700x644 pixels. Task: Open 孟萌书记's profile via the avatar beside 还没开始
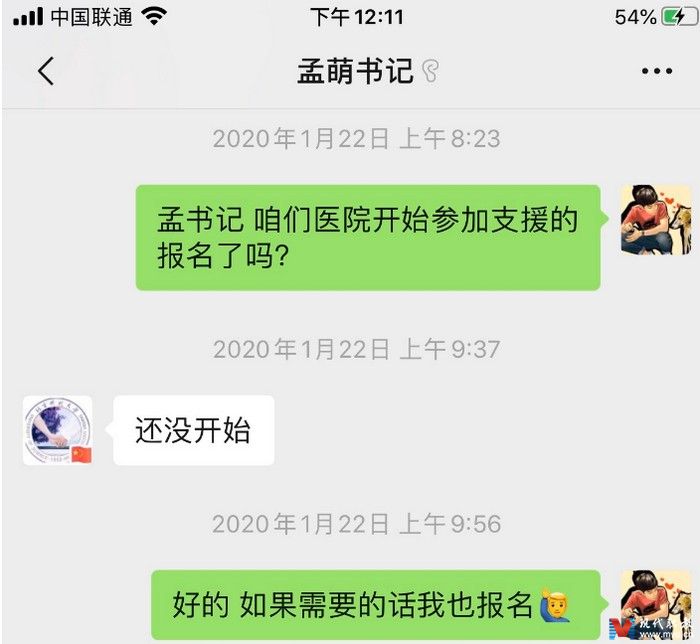point(57,430)
